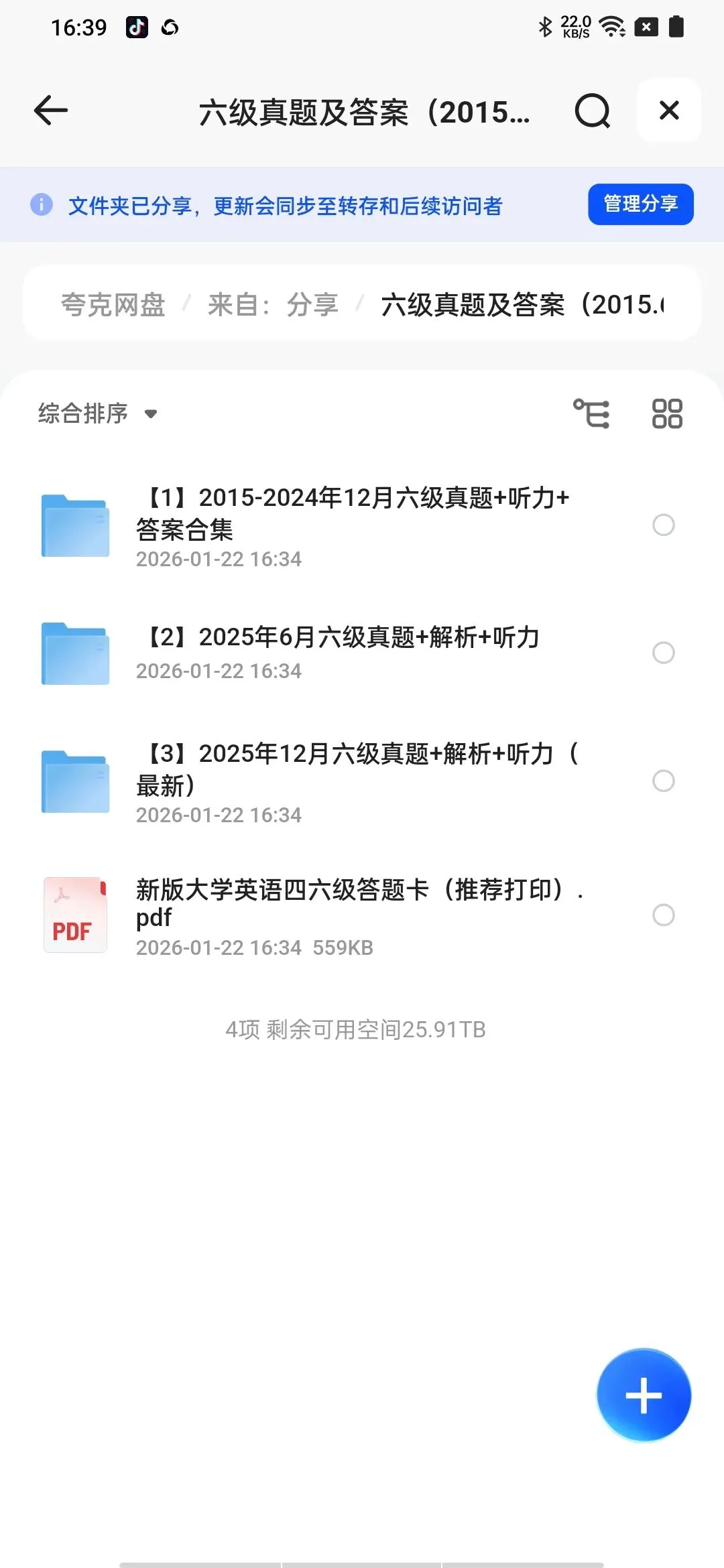The height and width of the screenshot is (1568, 724).
Task: Open search in the title bar
Action: click(593, 111)
